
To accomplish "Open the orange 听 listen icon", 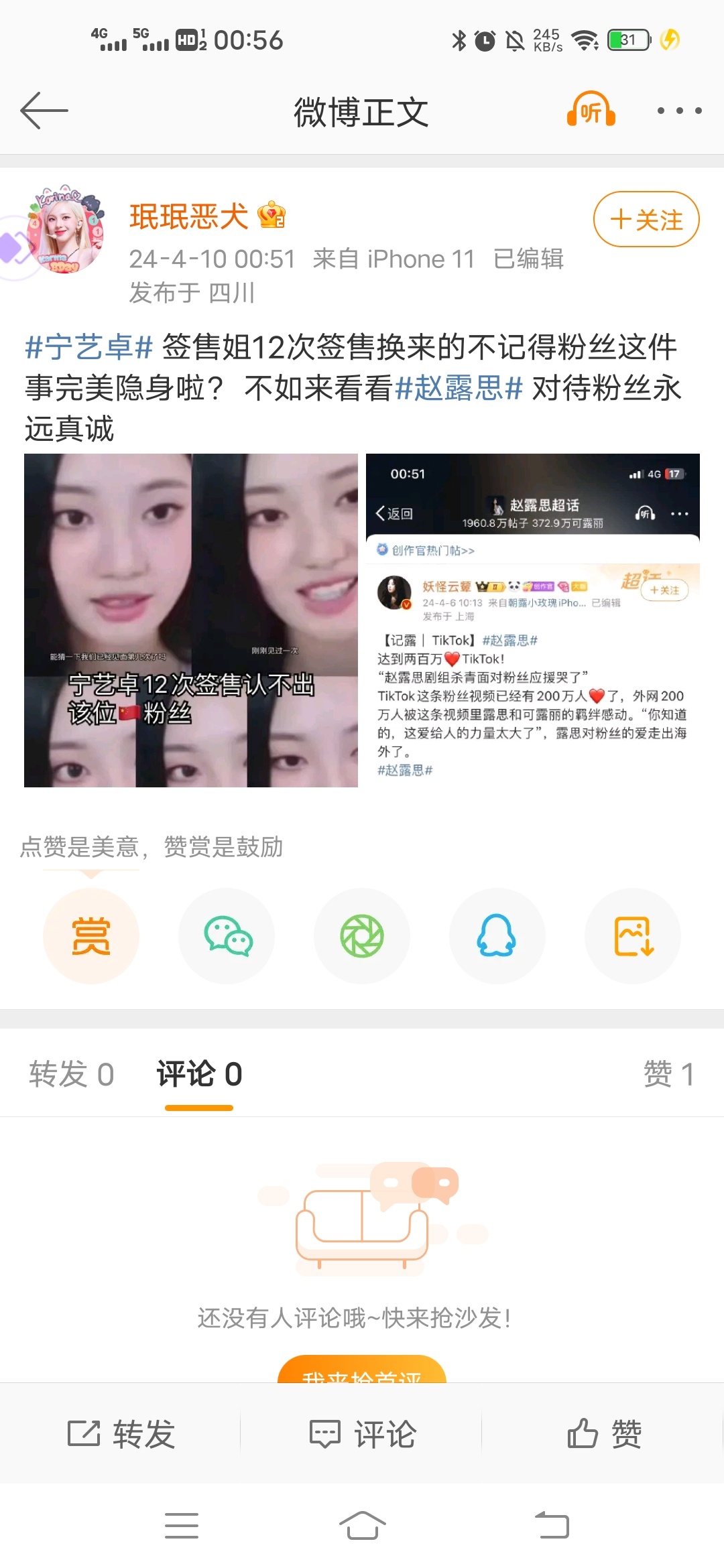I will tap(591, 109).
